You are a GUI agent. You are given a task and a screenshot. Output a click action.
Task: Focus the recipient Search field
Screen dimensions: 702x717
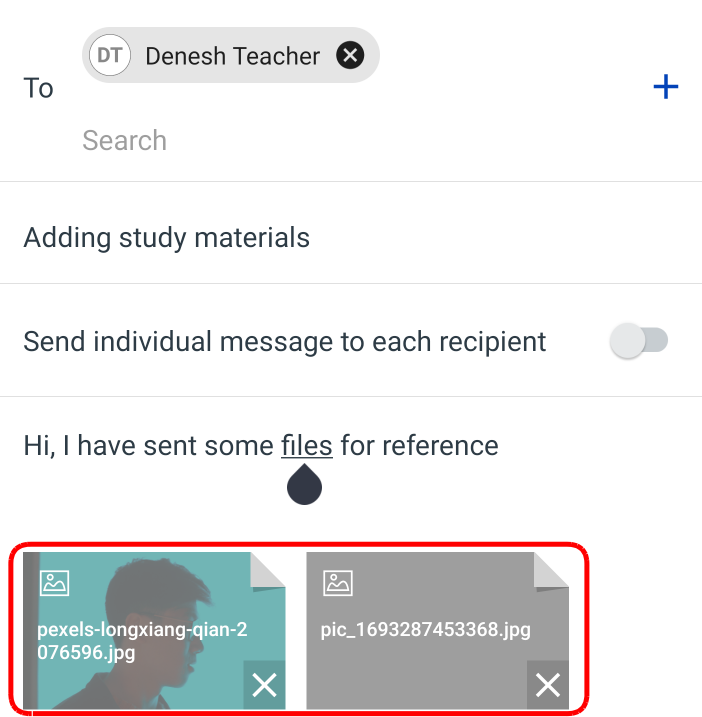click(300, 140)
